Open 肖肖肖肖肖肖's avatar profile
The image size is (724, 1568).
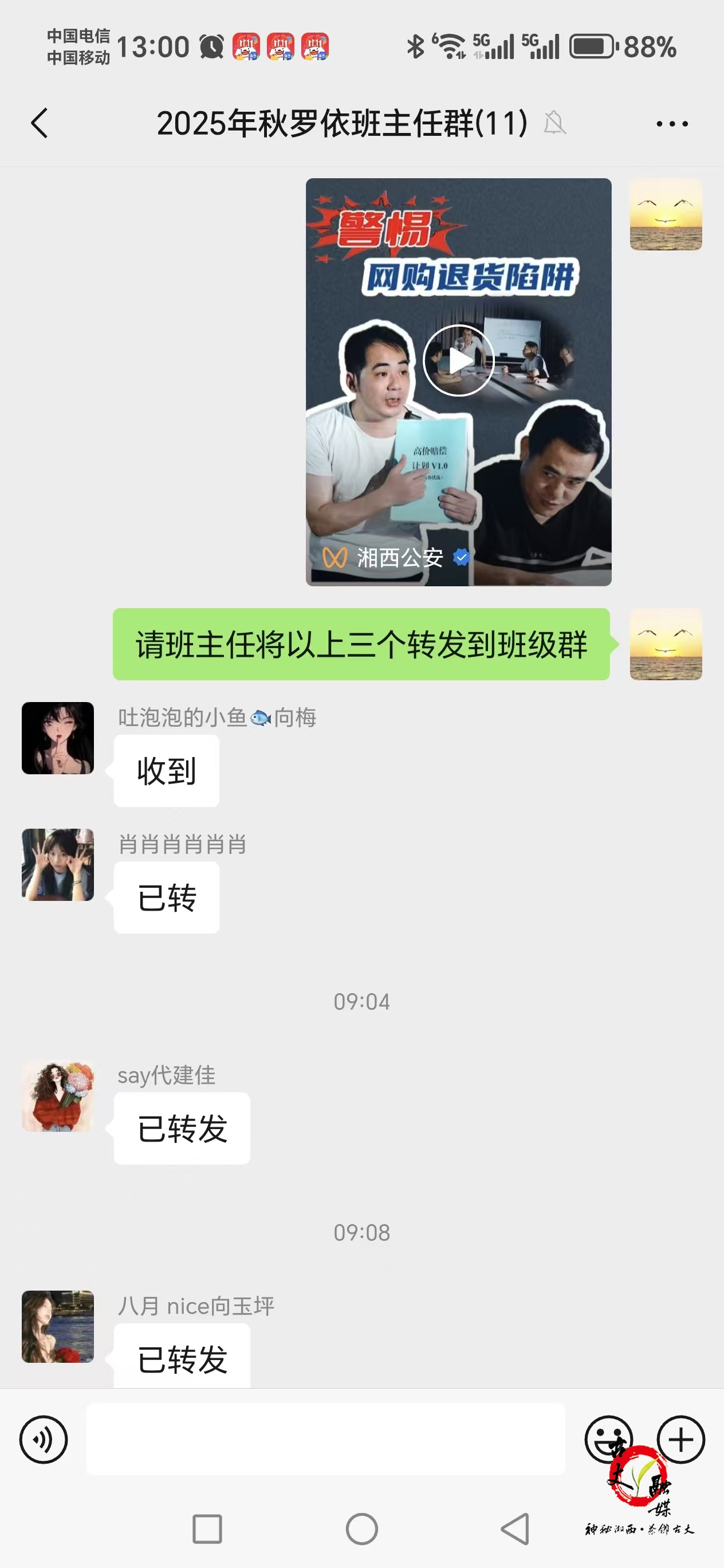pyautogui.click(x=58, y=864)
